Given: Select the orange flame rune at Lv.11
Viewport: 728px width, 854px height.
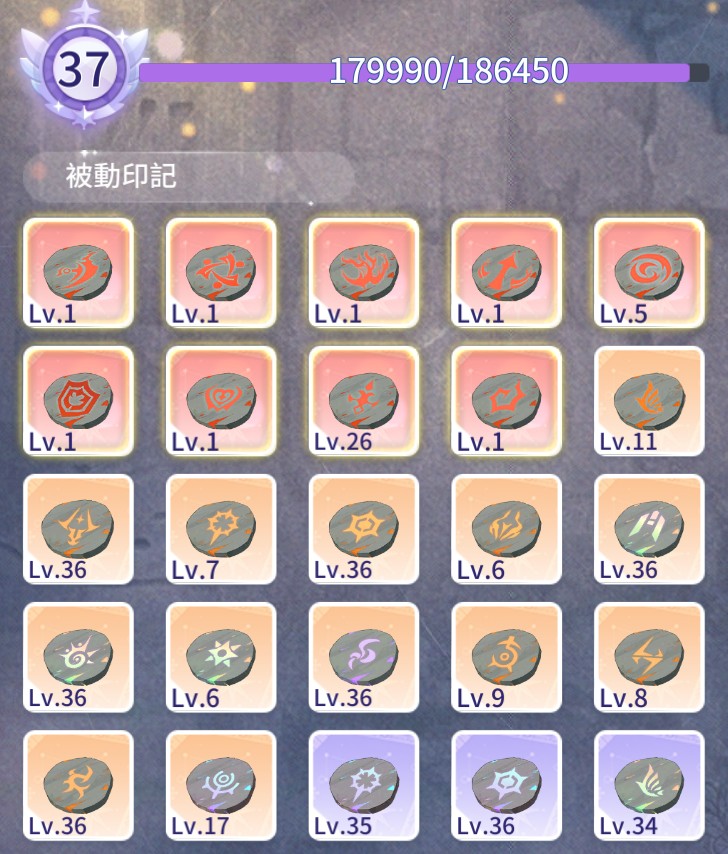Looking at the screenshot, I should [649, 401].
